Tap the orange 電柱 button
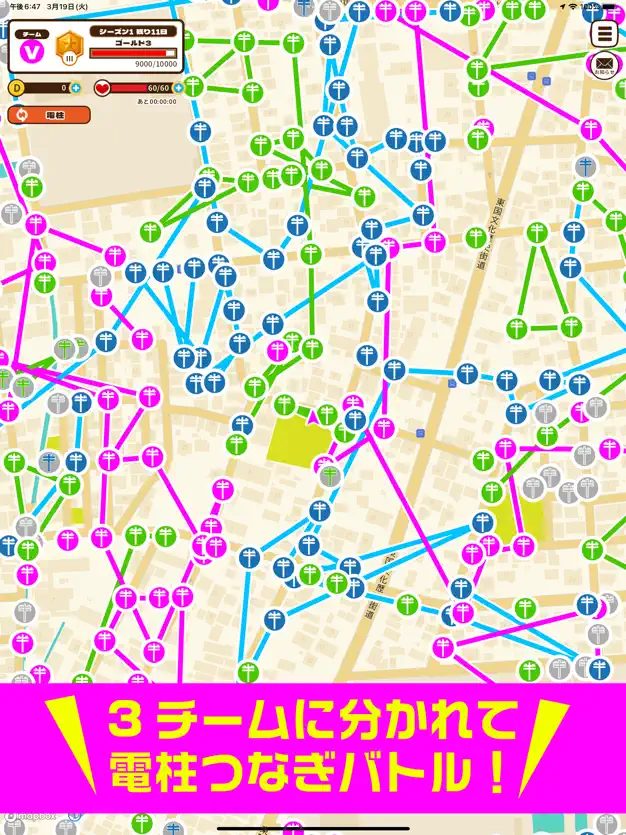 pyautogui.click(x=49, y=115)
